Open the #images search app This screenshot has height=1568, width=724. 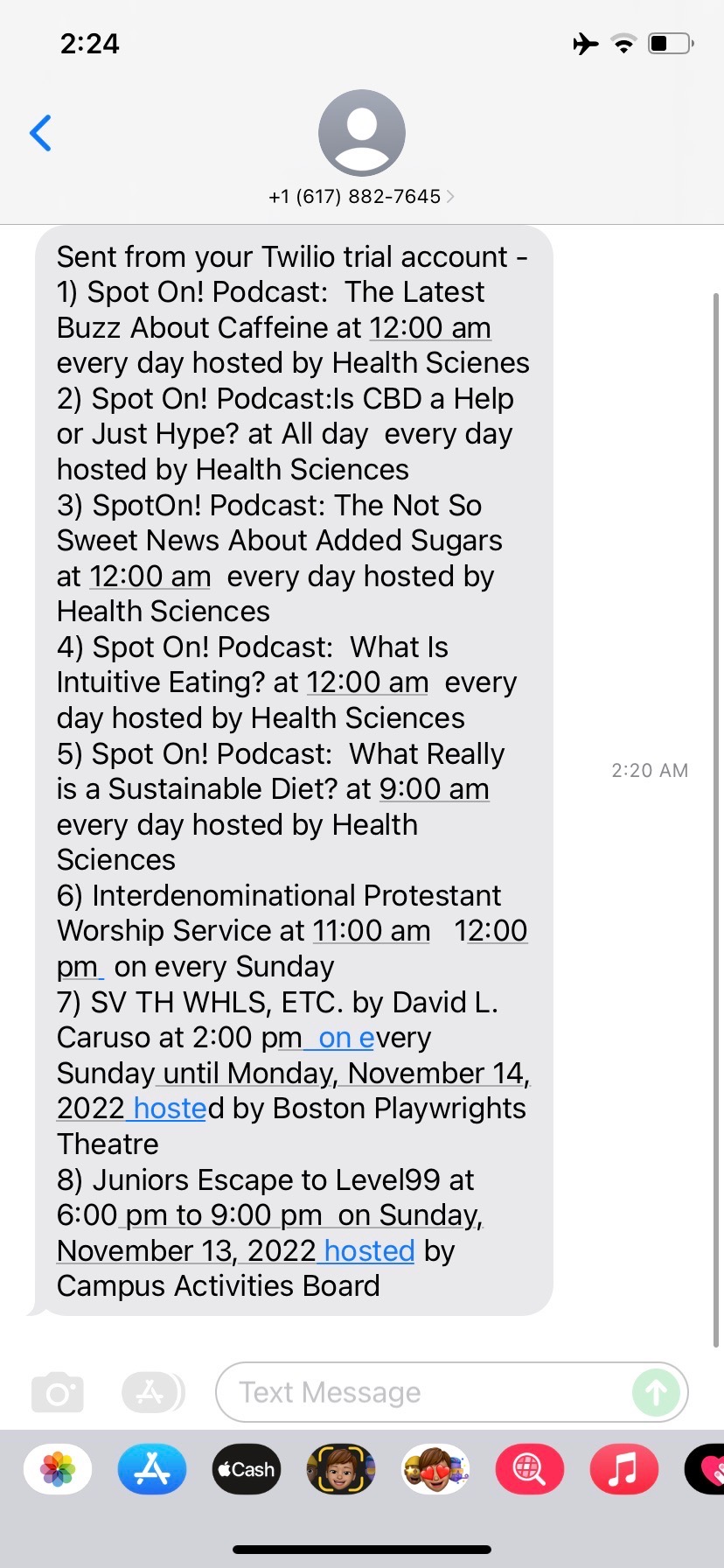530,1469
